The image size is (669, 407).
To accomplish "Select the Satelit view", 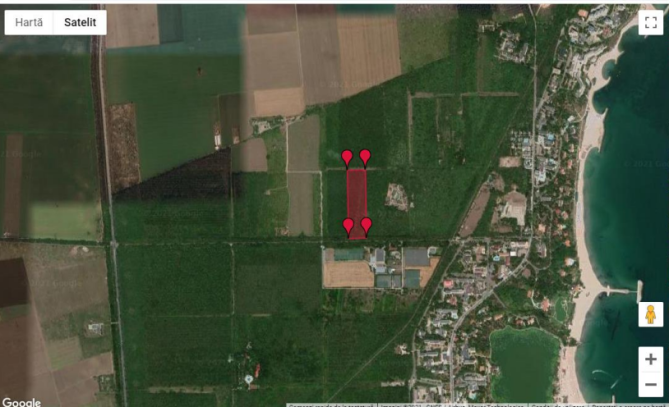I will pyautogui.click(x=82, y=23).
